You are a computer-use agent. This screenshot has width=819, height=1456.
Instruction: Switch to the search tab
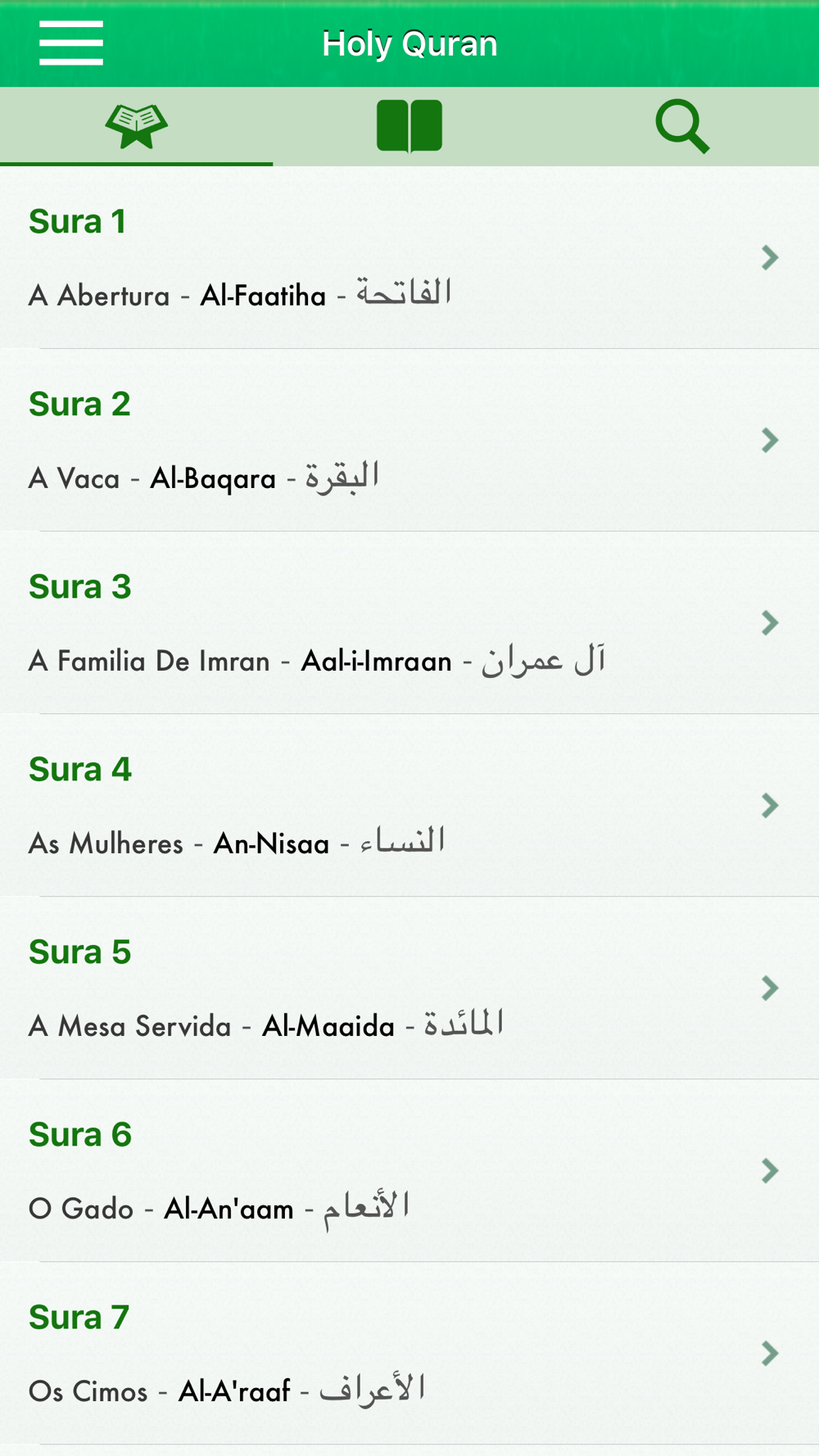click(x=682, y=126)
